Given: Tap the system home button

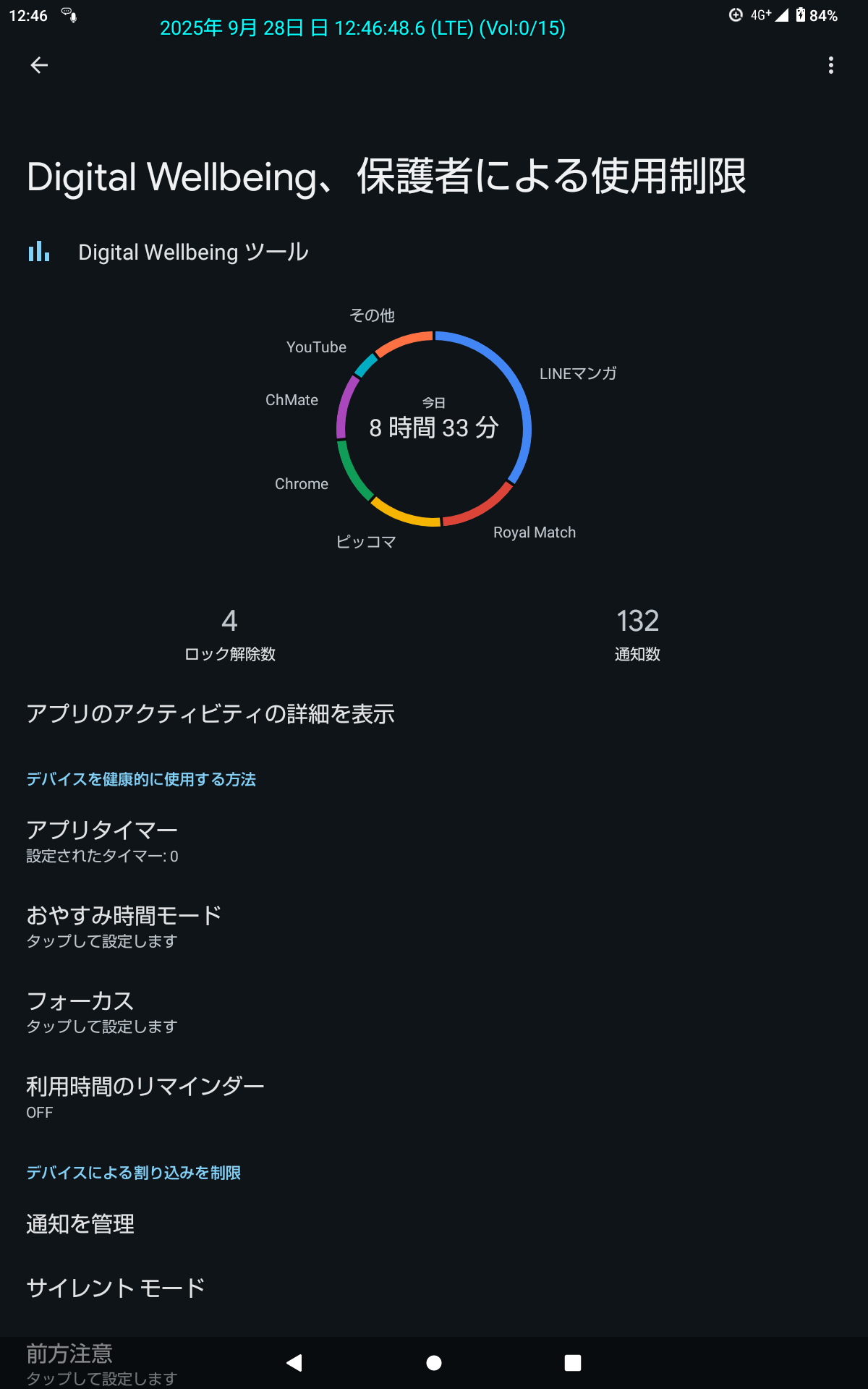Looking at the screenshot, I should [x=434, y=1363].
